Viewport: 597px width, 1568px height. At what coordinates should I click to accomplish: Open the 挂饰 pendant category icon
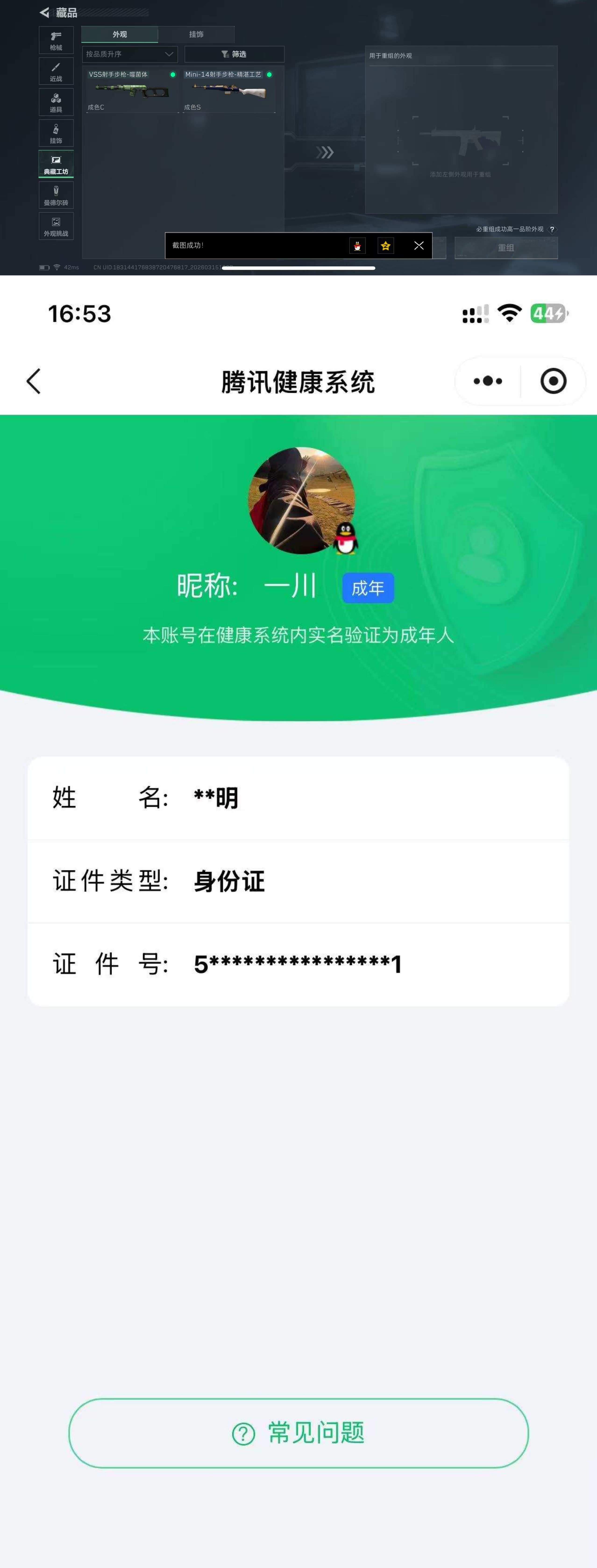pyautogui.click(x=56, y=133)
